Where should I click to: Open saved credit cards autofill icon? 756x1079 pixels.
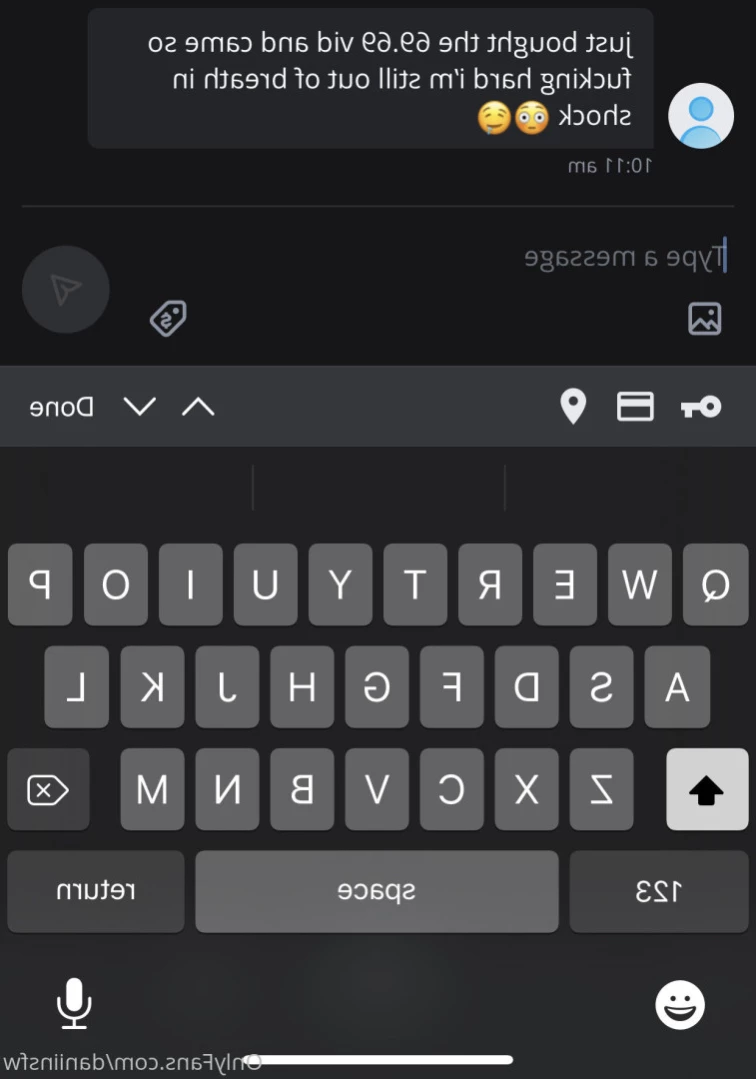click(x=635, y=406)
